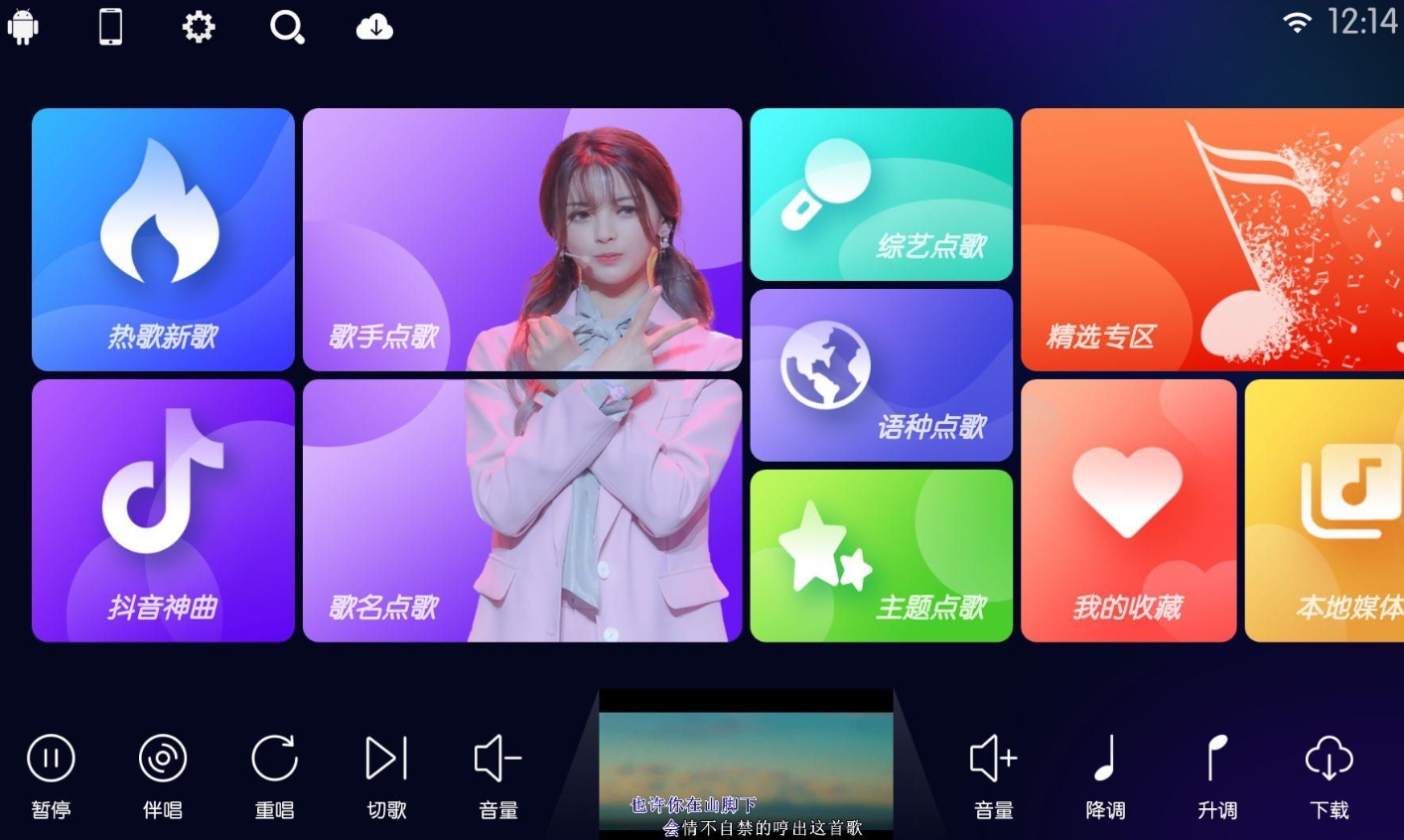
Task: Open the search magnifier icon
Action: (x=287, y=27)
